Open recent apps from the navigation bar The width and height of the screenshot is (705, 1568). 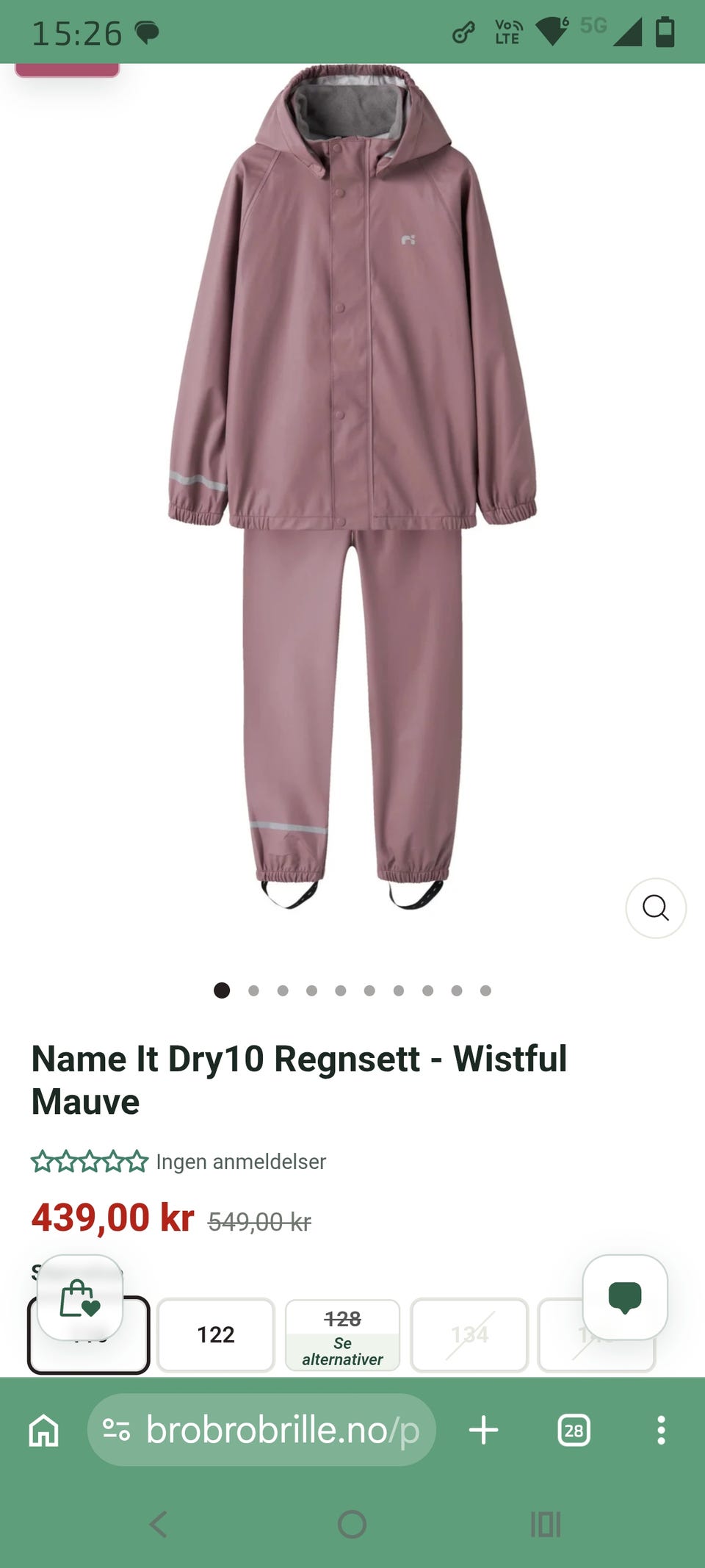pos(546,1524)
